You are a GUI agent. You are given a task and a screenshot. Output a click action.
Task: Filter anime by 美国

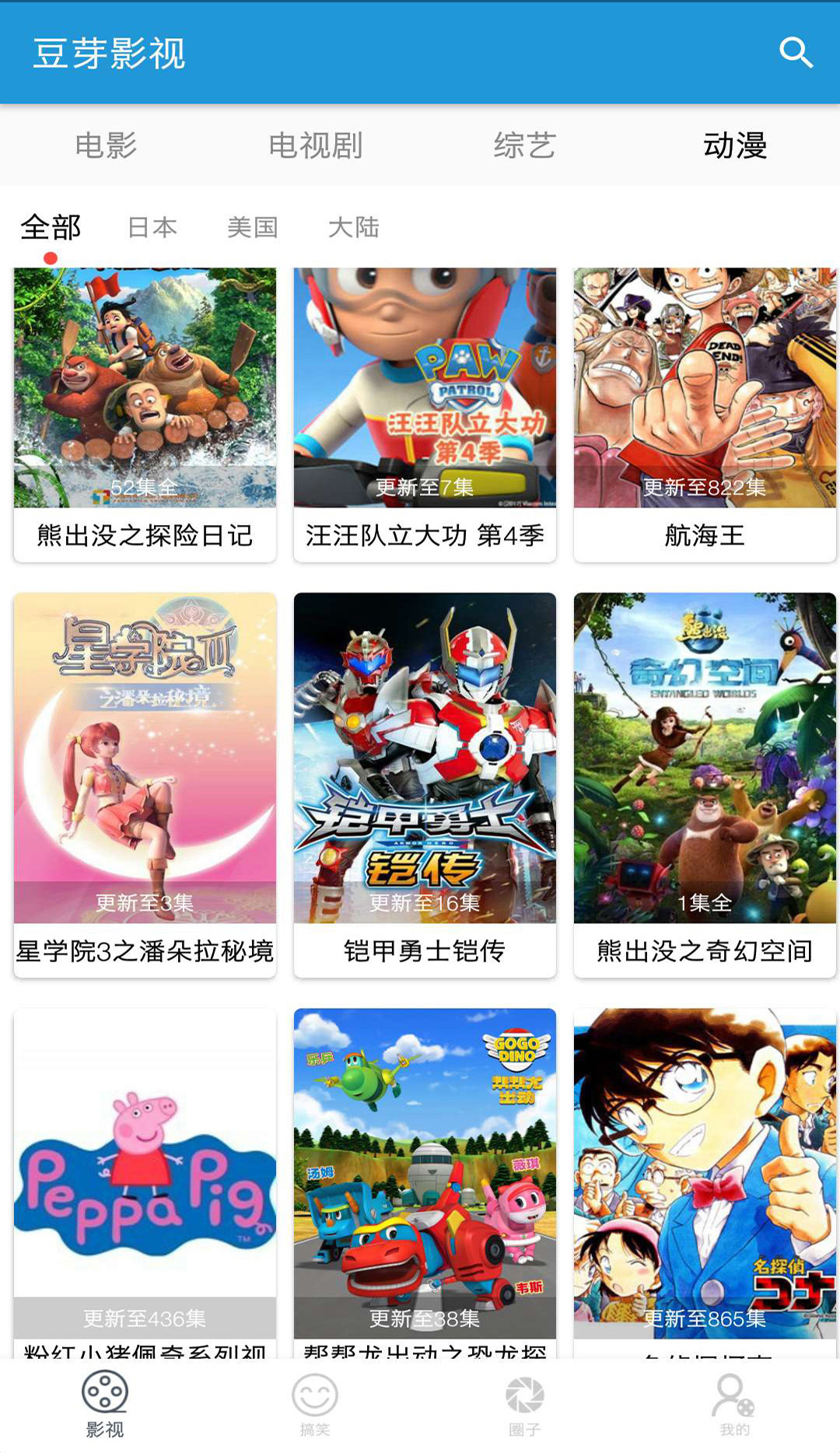[x=253, y=228]
